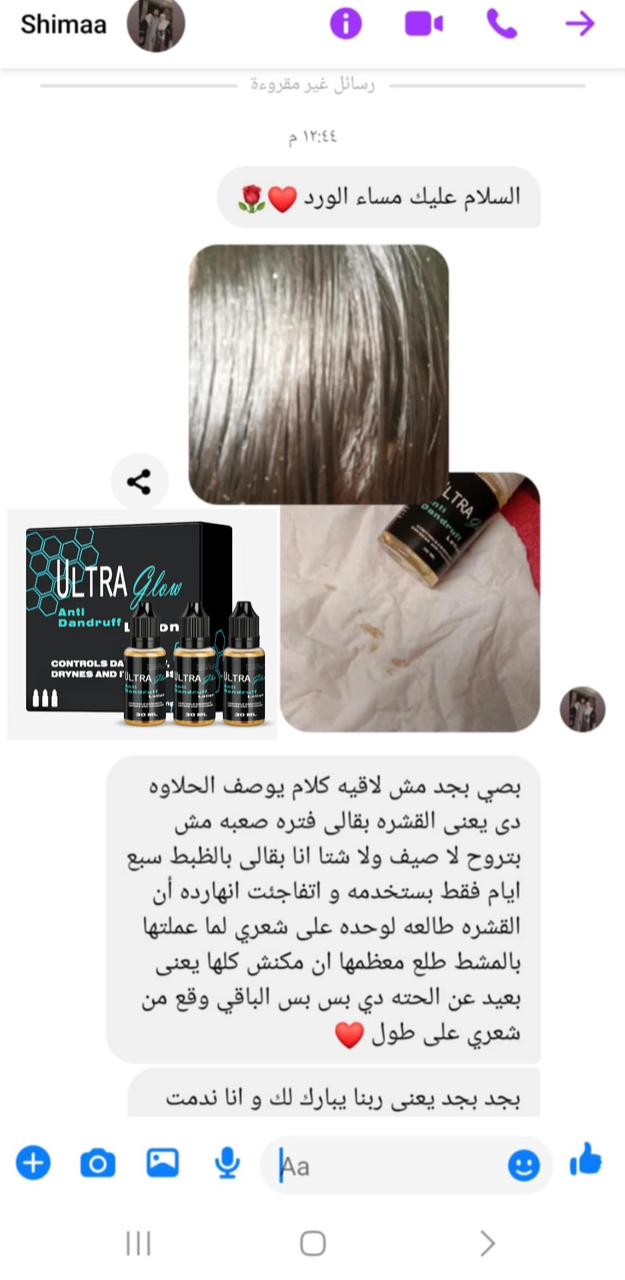Start a video call with Shimaa

[423, 24]
